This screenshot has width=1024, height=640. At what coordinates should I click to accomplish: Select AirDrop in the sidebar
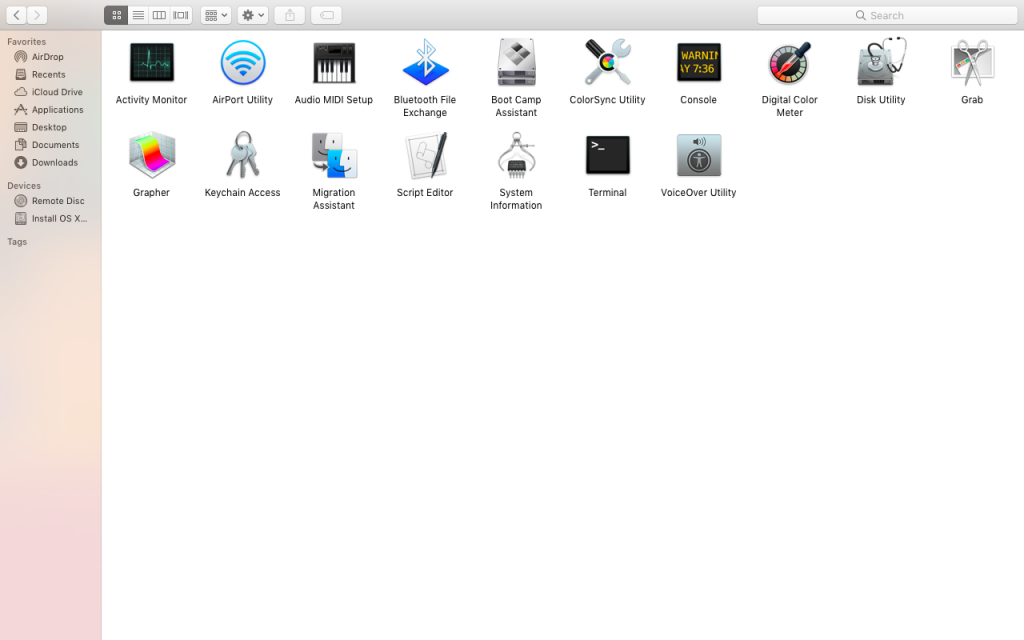point(47,57)
